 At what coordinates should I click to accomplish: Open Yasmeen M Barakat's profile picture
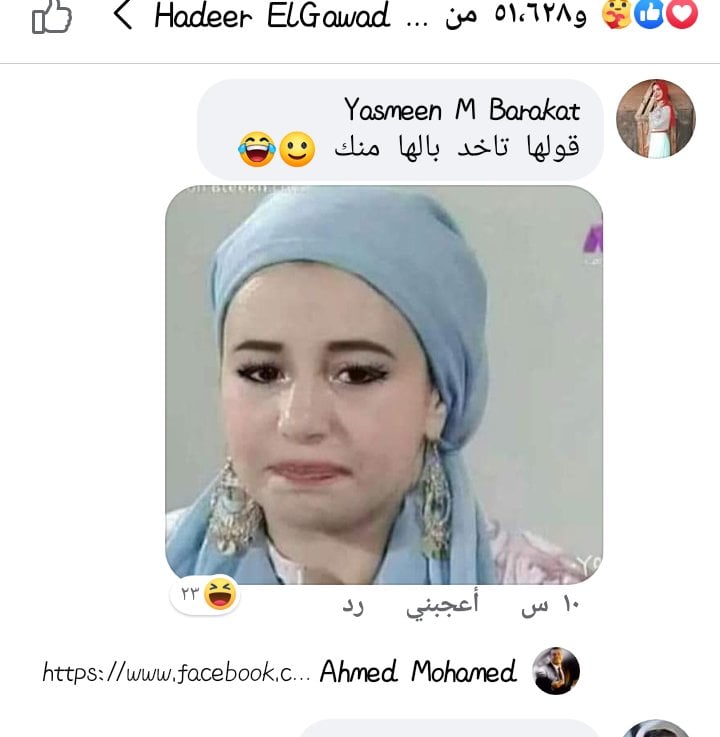tap(655, 119)
